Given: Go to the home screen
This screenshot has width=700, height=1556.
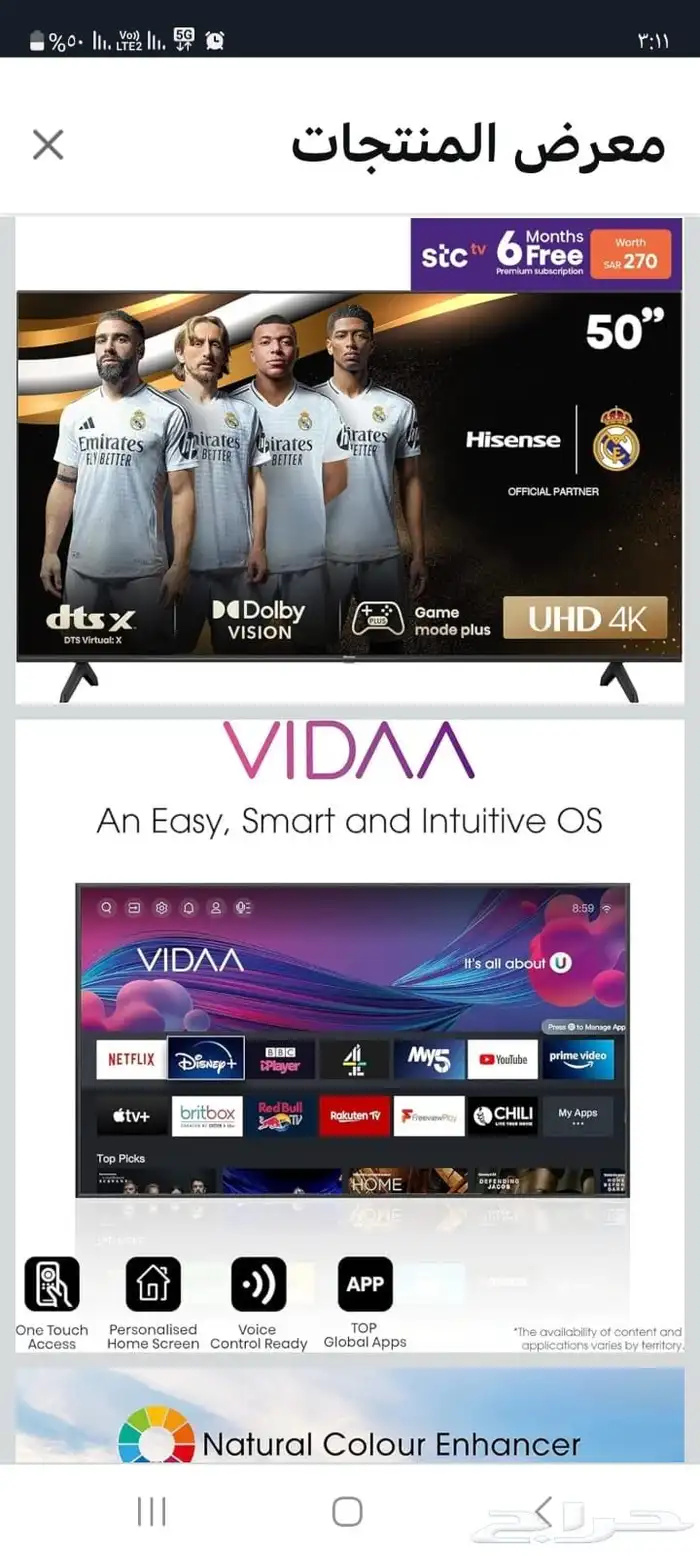Looking at the screenshot, I should (x=347, y=1511).
